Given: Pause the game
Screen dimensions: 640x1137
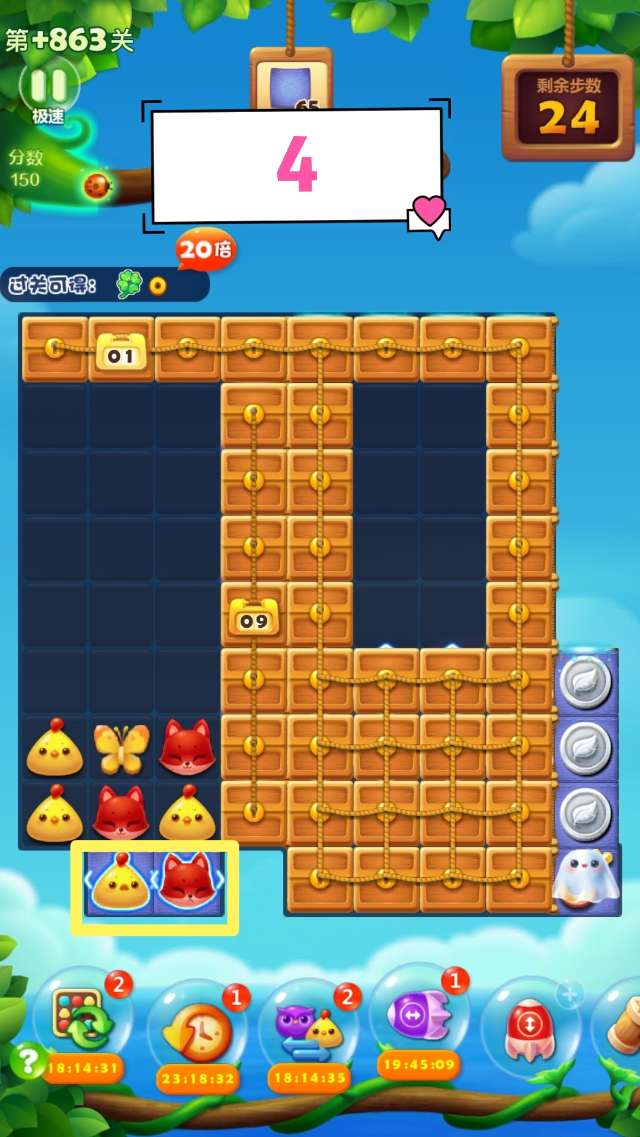Looking at the screenshot, I should click(49, 85).
